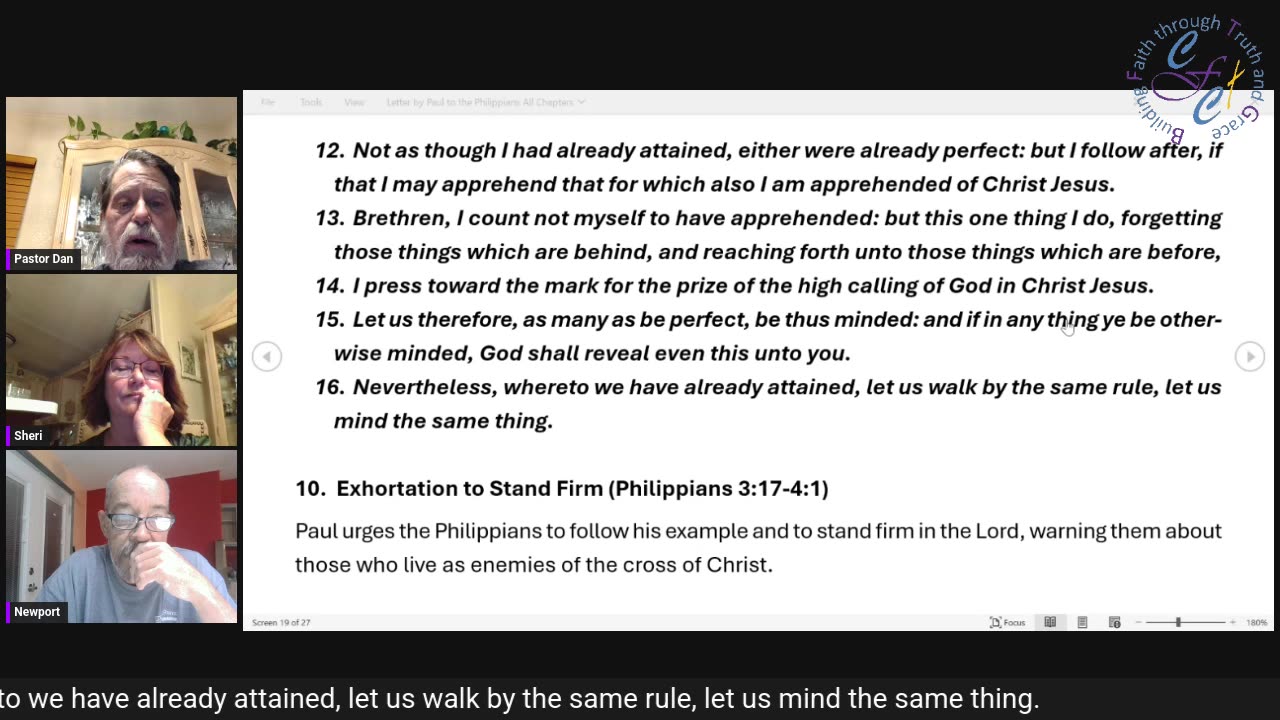
Task: Switch to Read Mode view
Action: click(x=1050, y=622)
